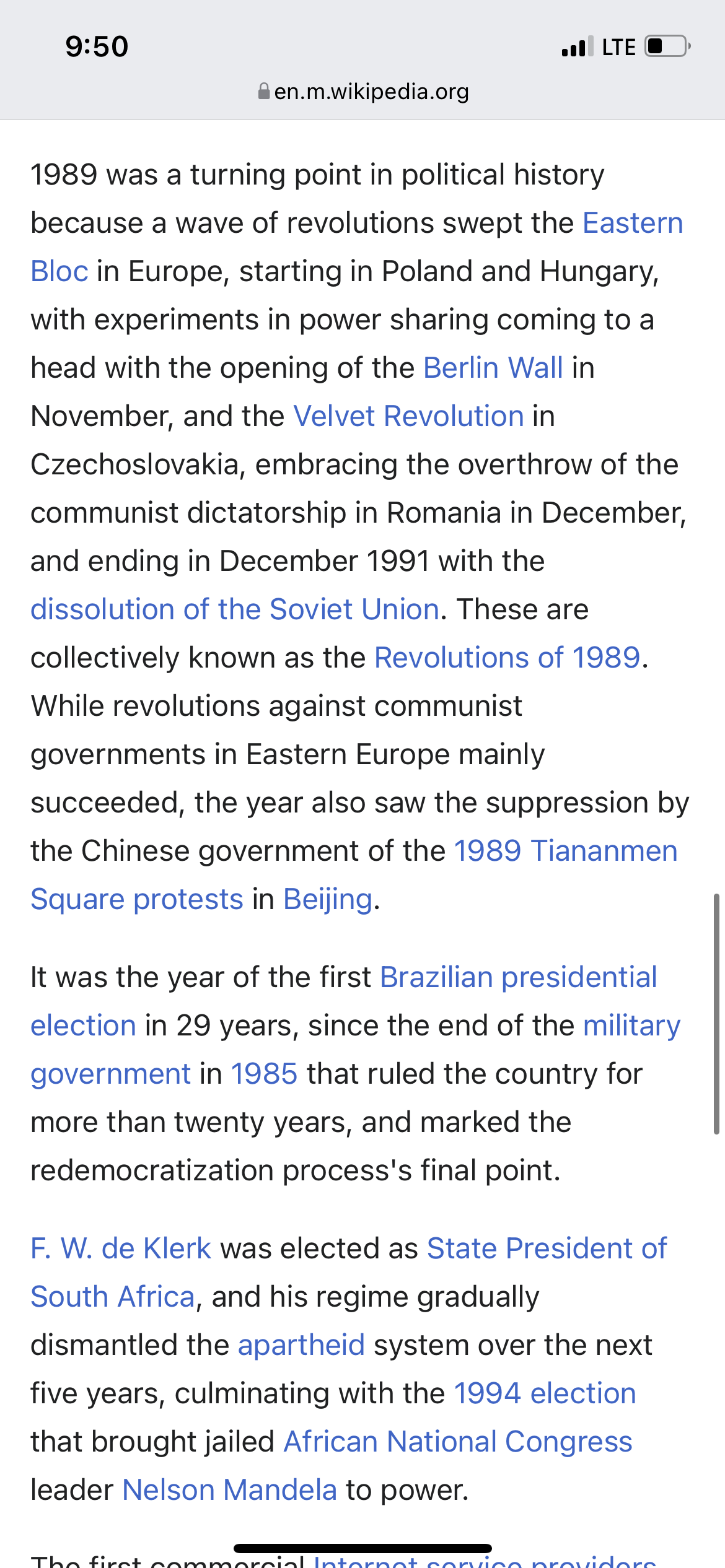Tap the 1985 year link
The image size is (725, 1568).
click(x=264, y=1074)
